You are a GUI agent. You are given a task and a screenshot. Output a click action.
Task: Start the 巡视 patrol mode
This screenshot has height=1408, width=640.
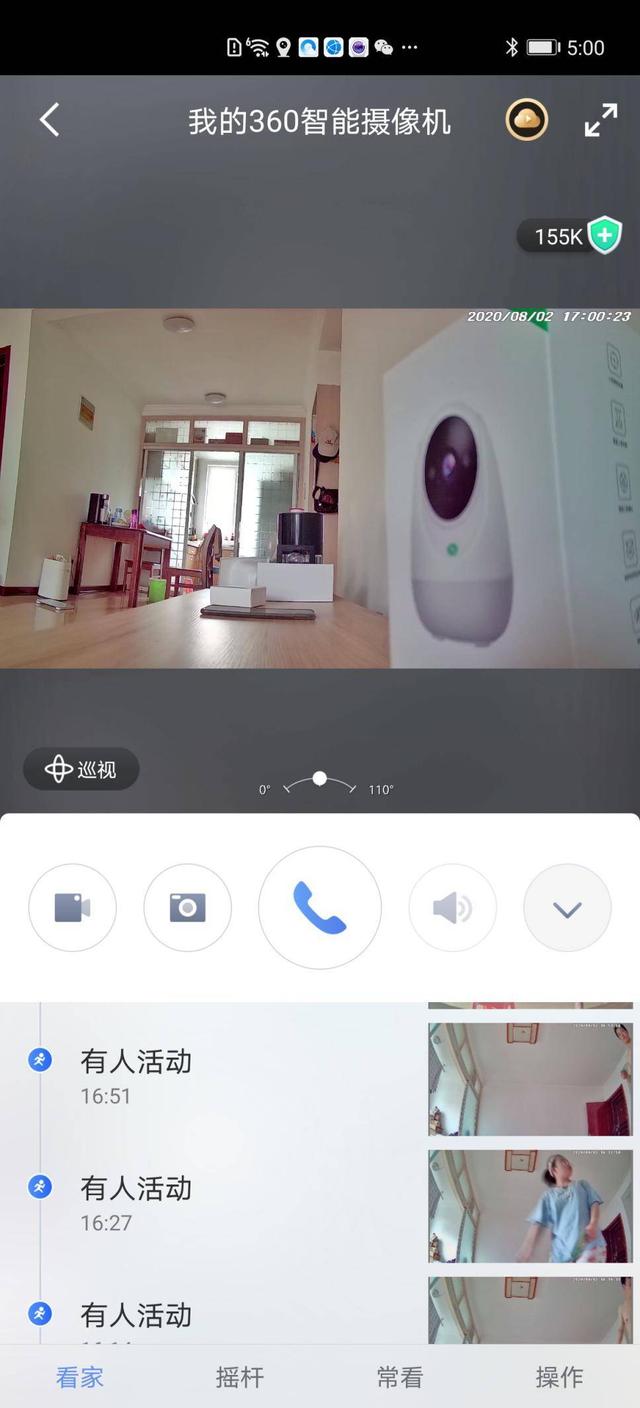click(81, 769)
